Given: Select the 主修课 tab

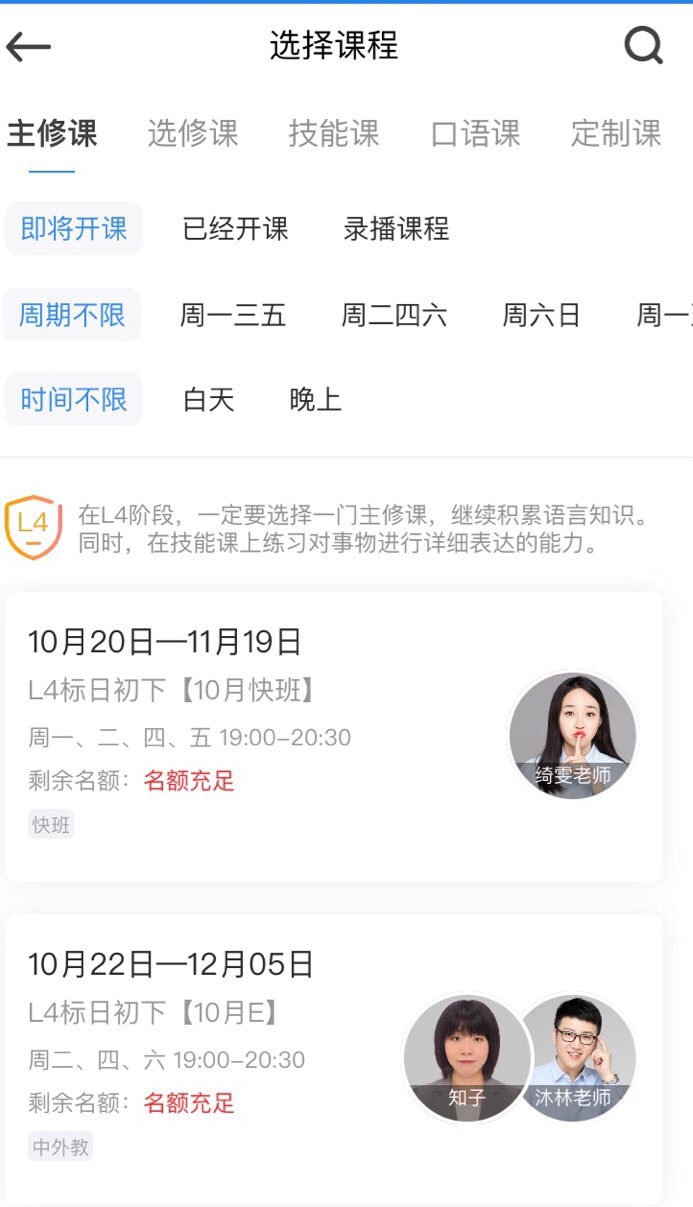Looking at the screenshot, I should coord(52,133).
